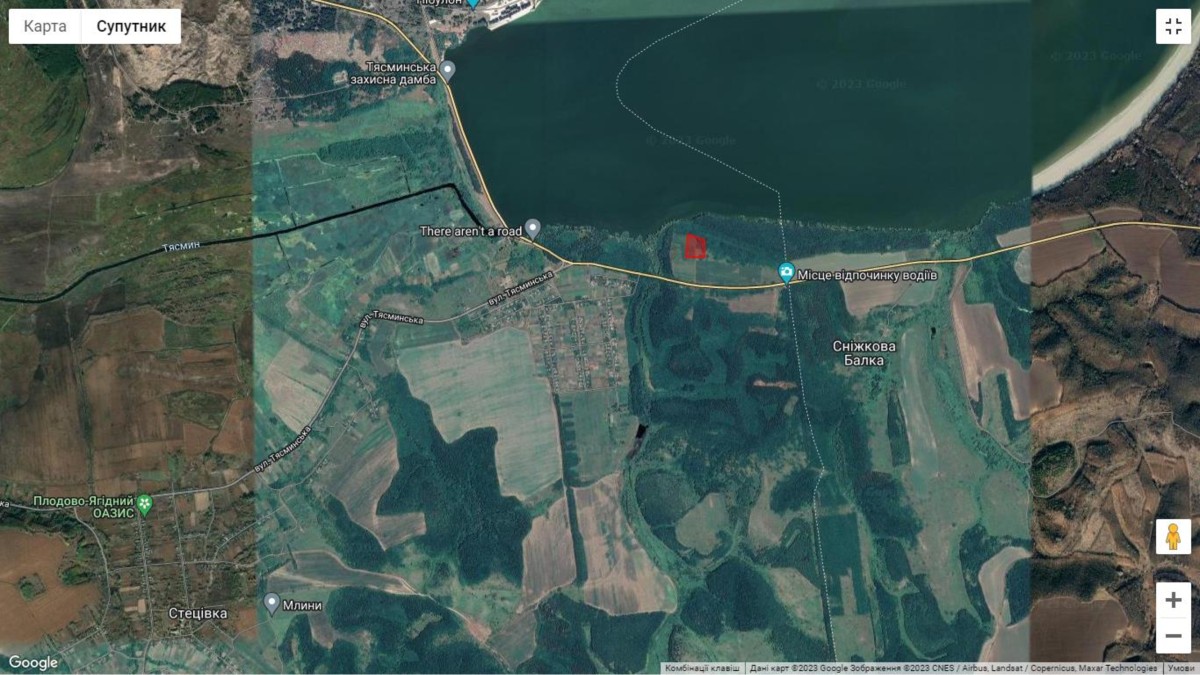Zoom out of the map
Screen dimensions: 1200x675
click(1173, 635)
